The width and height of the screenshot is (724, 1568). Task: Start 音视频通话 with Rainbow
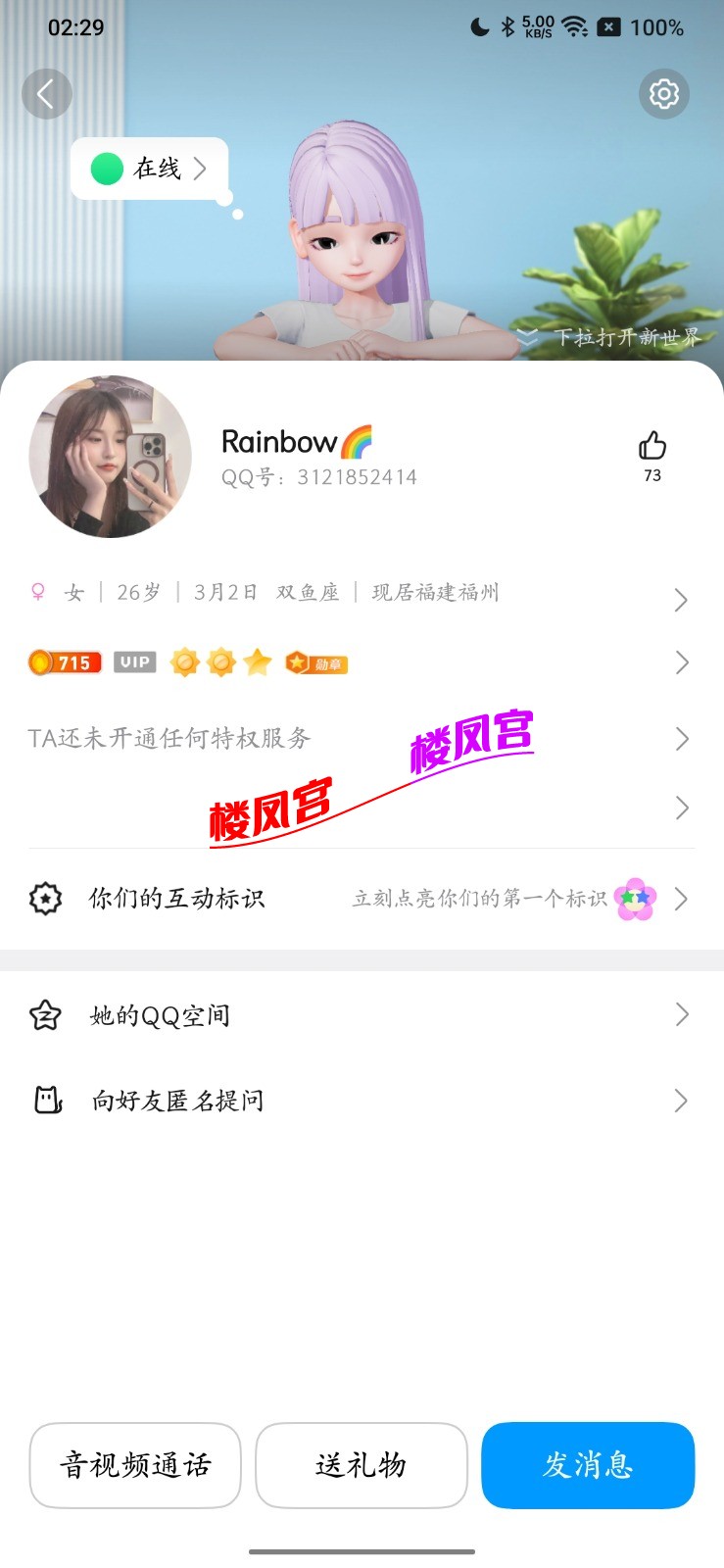click(x=135, y=1465)
